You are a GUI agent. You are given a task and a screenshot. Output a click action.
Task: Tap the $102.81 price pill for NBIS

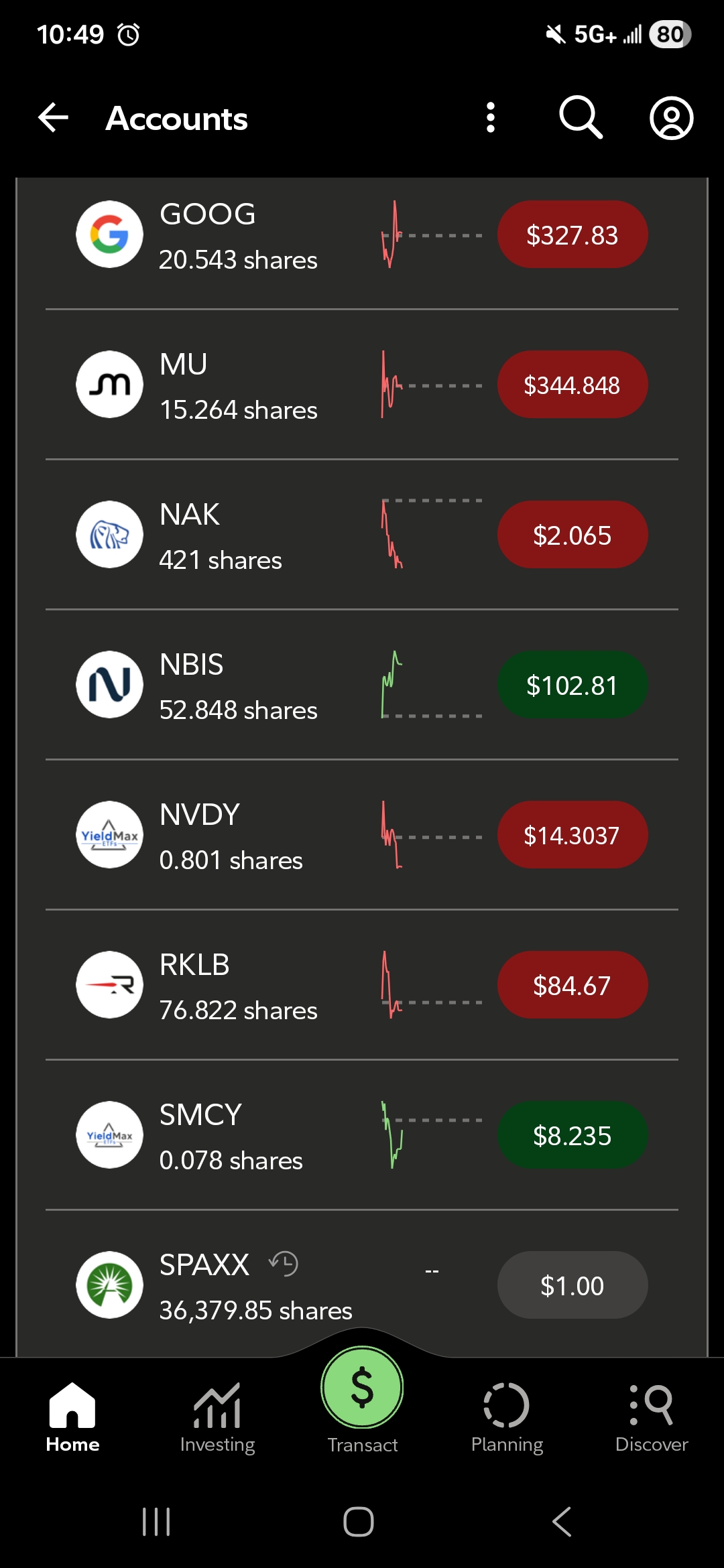coord(572,685)
